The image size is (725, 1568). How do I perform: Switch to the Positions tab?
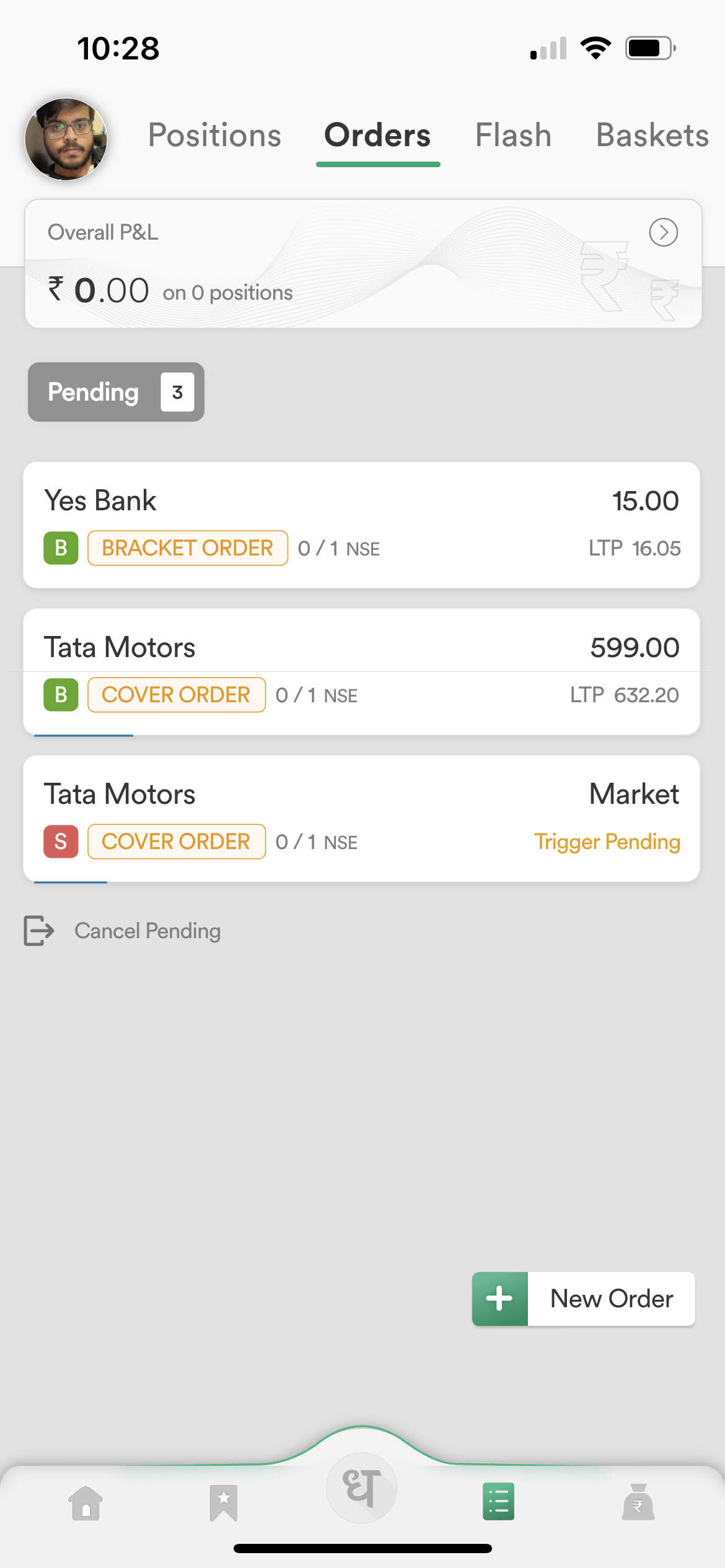[214, 135]
